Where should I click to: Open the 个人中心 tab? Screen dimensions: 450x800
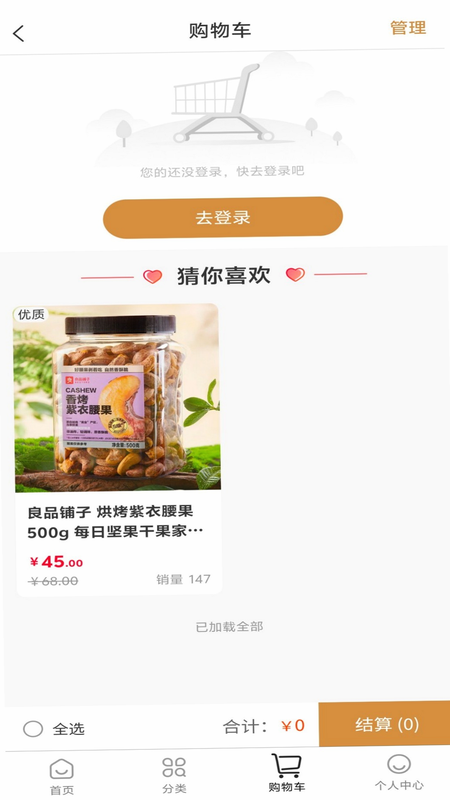pos(399,772)
